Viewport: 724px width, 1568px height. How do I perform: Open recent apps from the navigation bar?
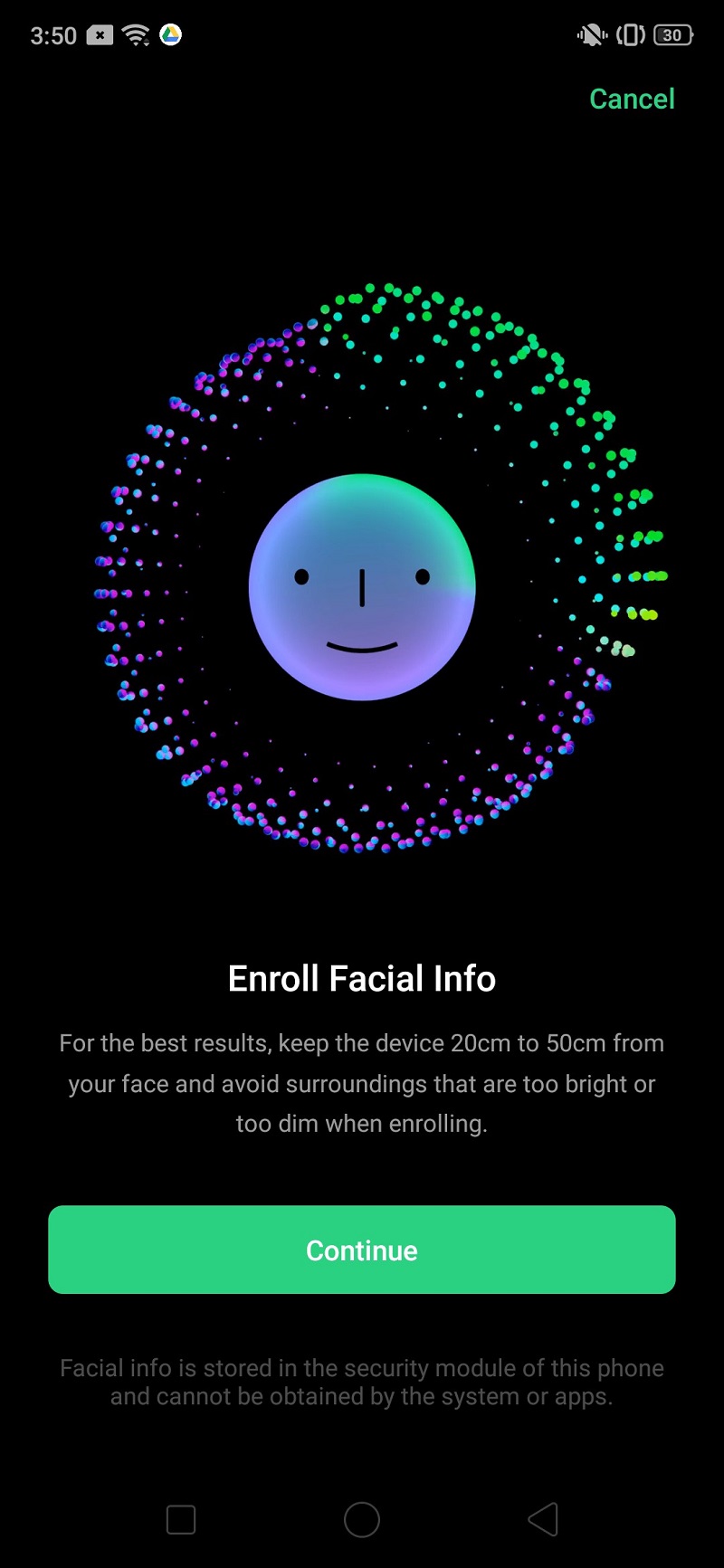point(181,1520)
